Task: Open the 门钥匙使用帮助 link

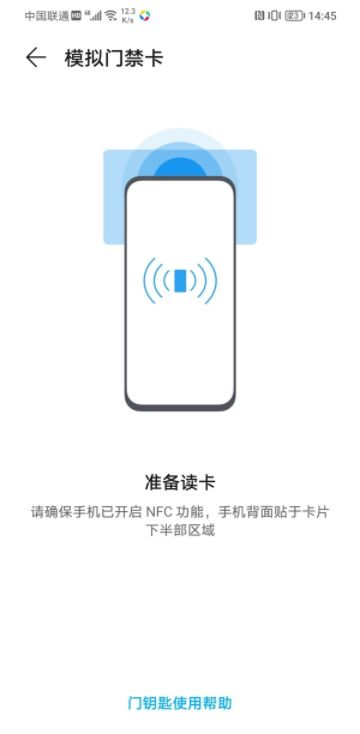Action: click(x=180, y=703)
